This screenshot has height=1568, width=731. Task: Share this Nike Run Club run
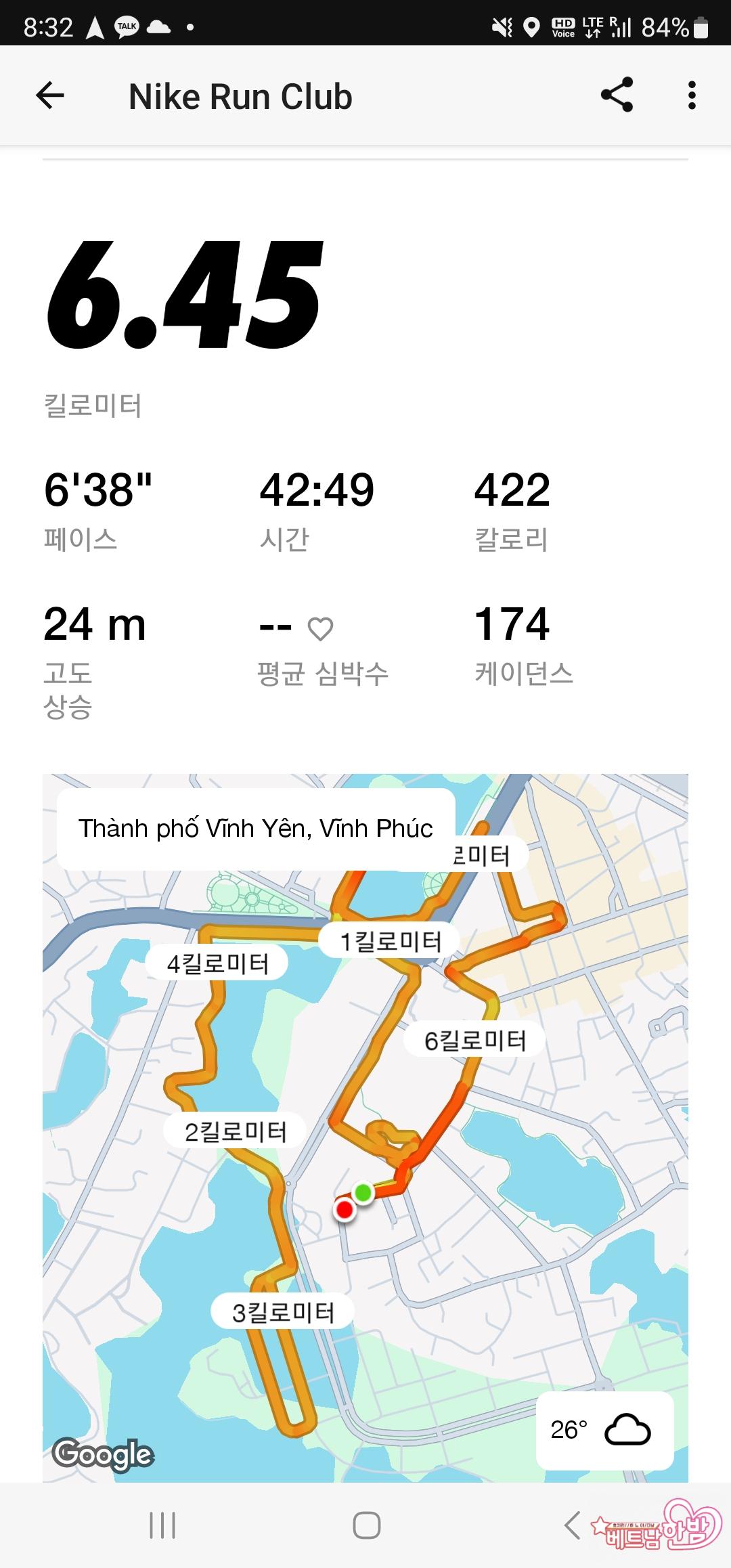pyautogui.click(x=617, y=95)
